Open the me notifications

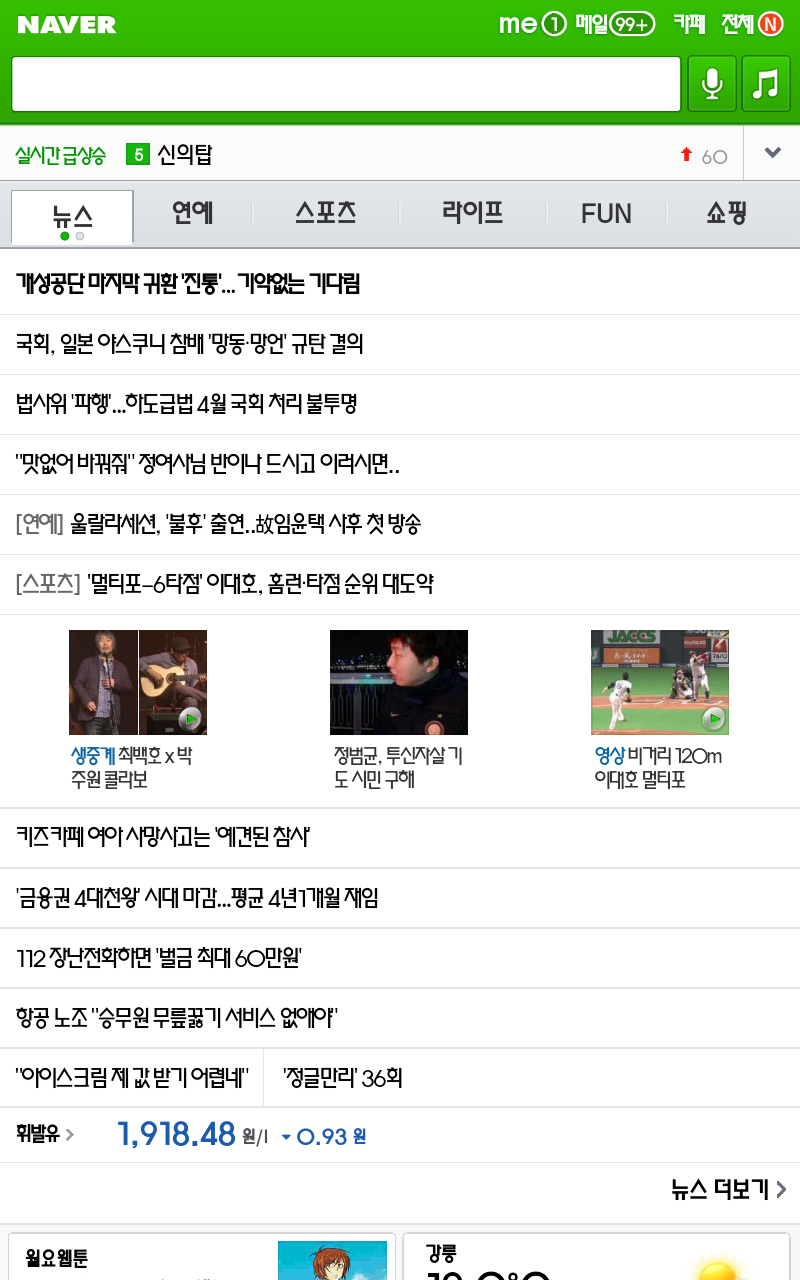(532, 24)
